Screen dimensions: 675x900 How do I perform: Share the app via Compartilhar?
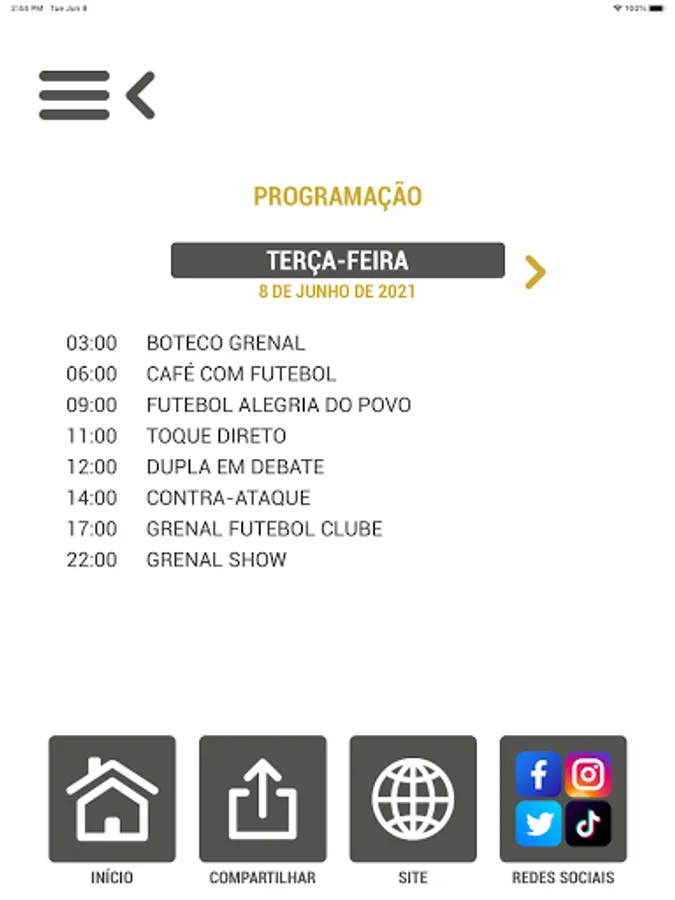(262, 799)
